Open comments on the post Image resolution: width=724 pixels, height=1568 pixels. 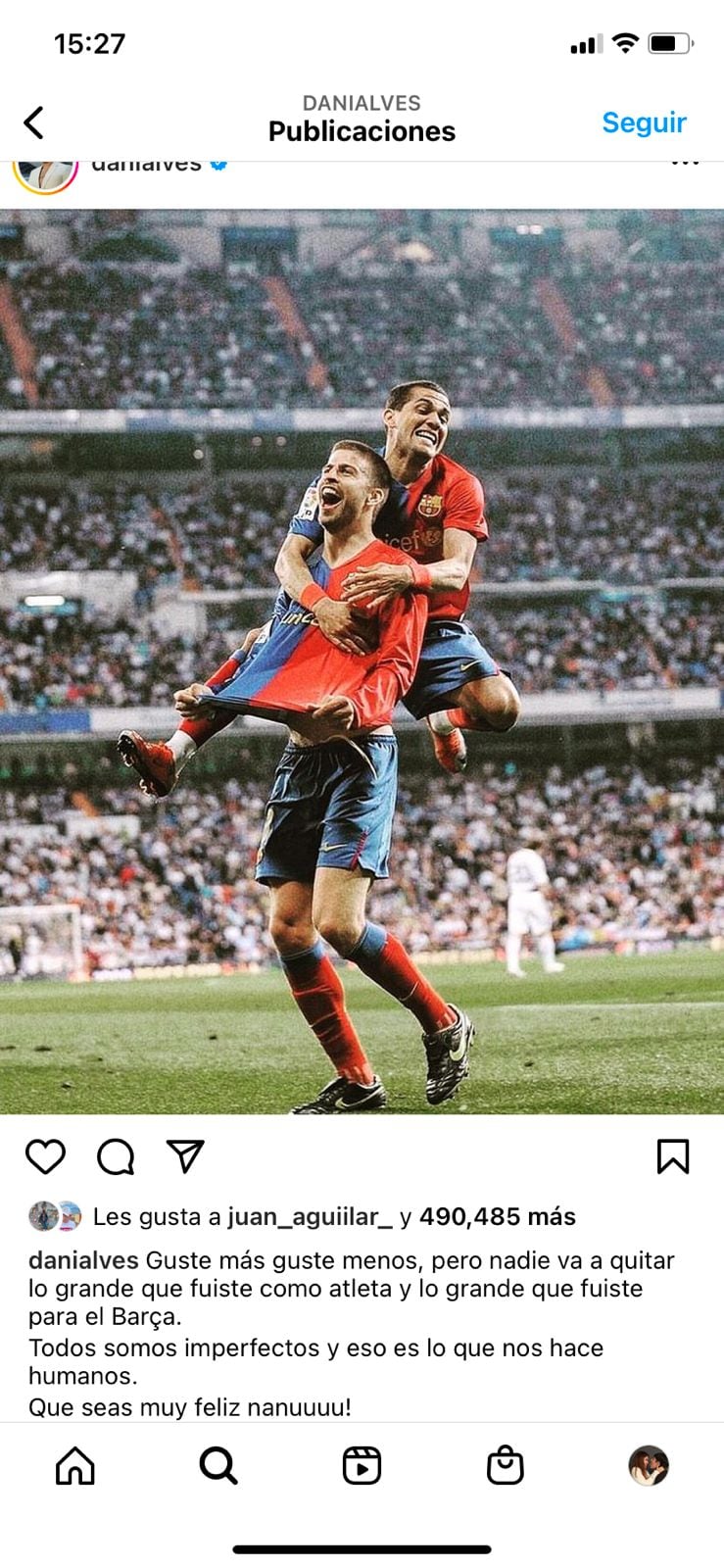click(116, 1157)
